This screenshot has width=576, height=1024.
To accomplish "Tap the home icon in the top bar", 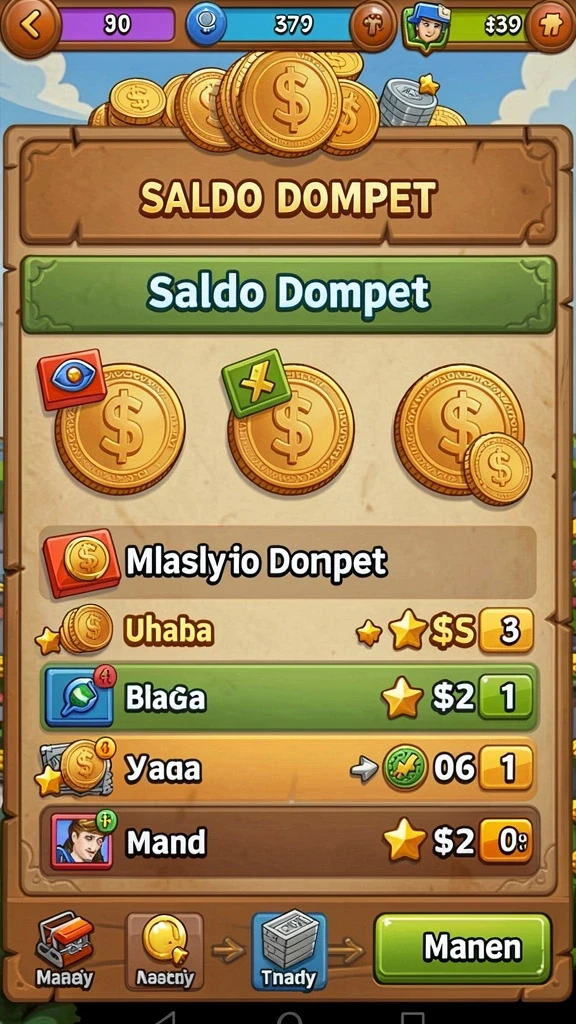I will (x=550, y=25).
